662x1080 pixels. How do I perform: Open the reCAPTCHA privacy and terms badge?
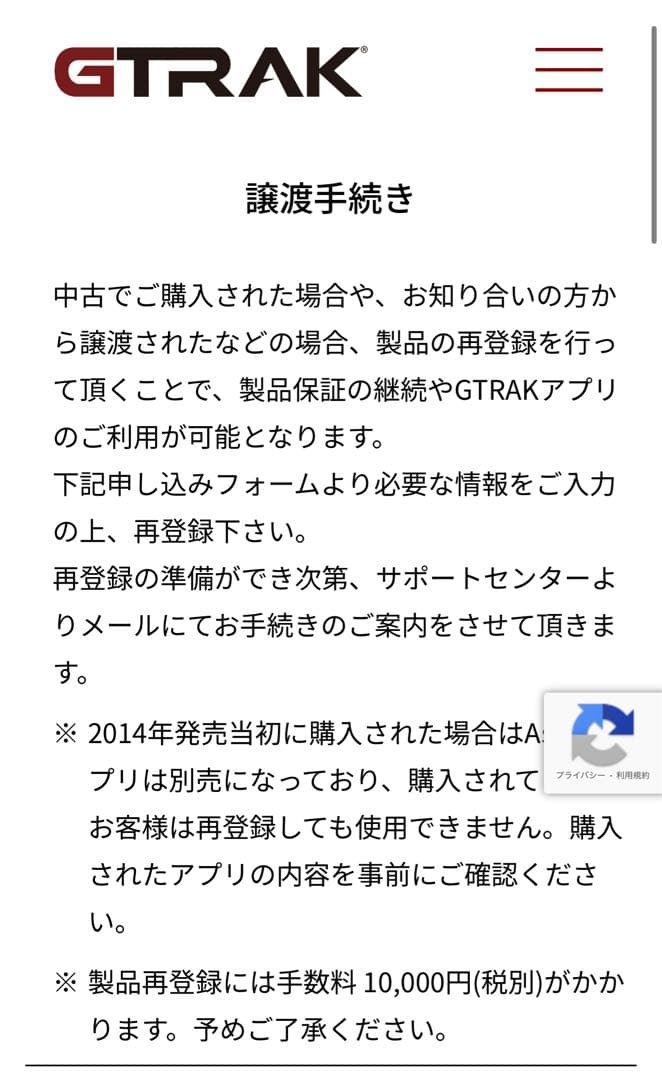[x=603, y=743]
